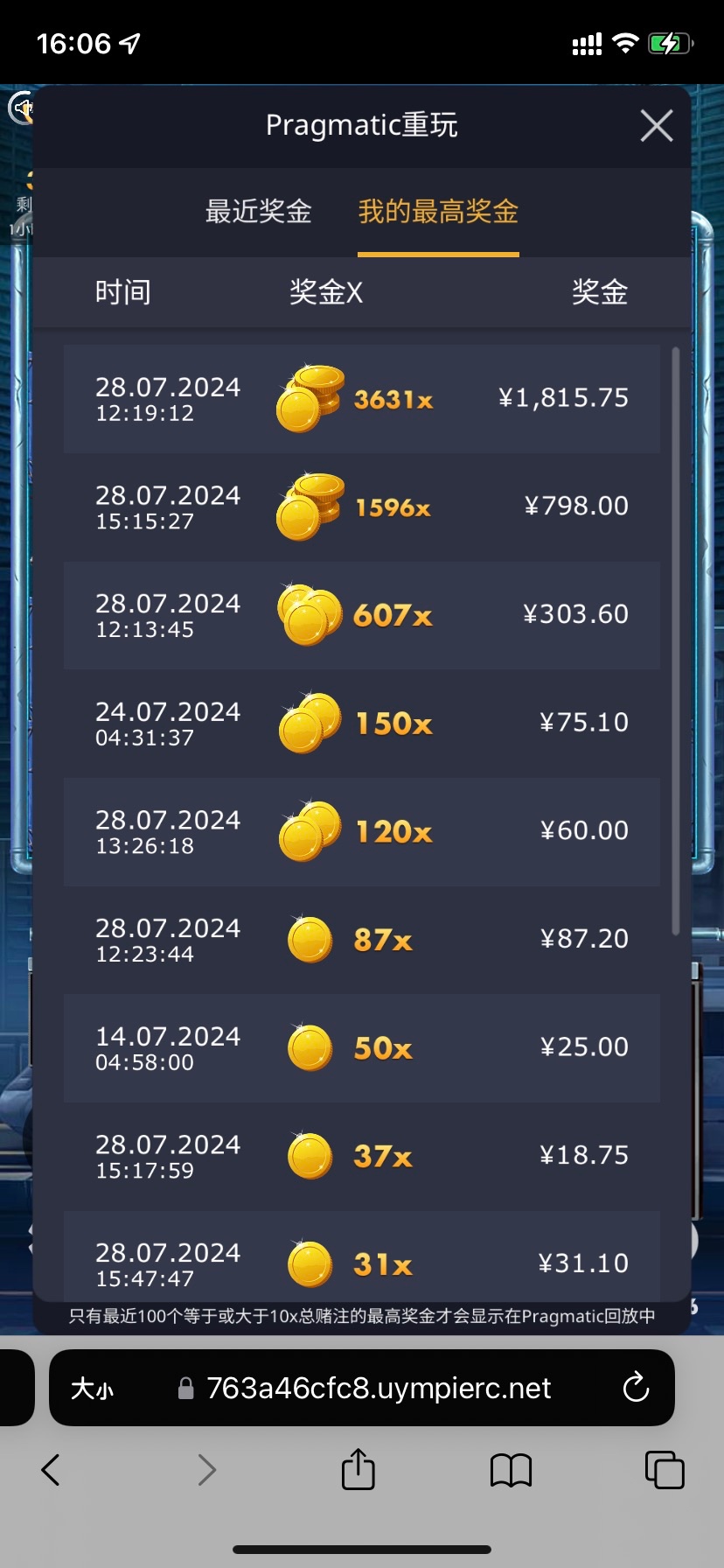Reload the page
Screen dimensions: 724x1568
click(x=636, y=1388)
